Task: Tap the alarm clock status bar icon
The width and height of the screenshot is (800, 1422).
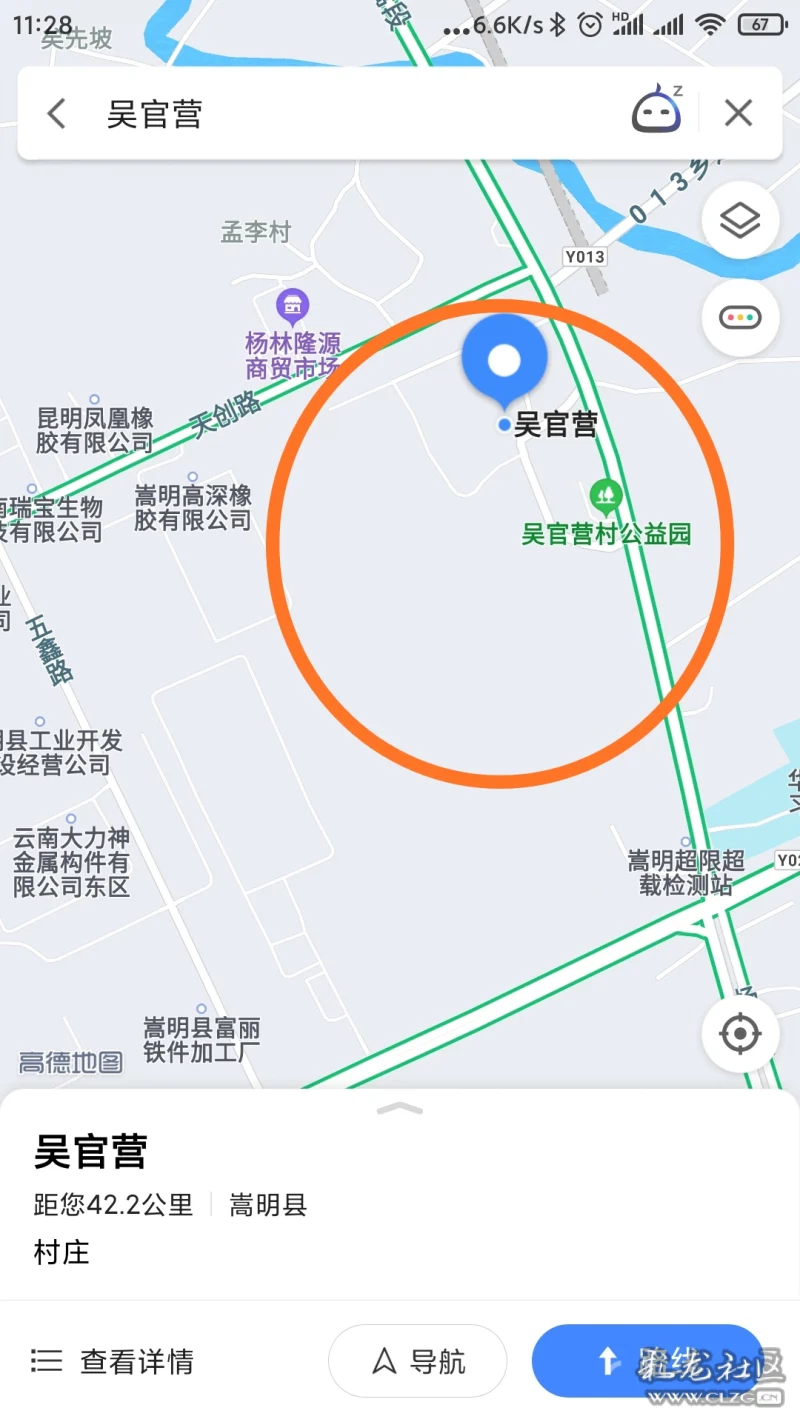Action: click(x=592, y=25)
